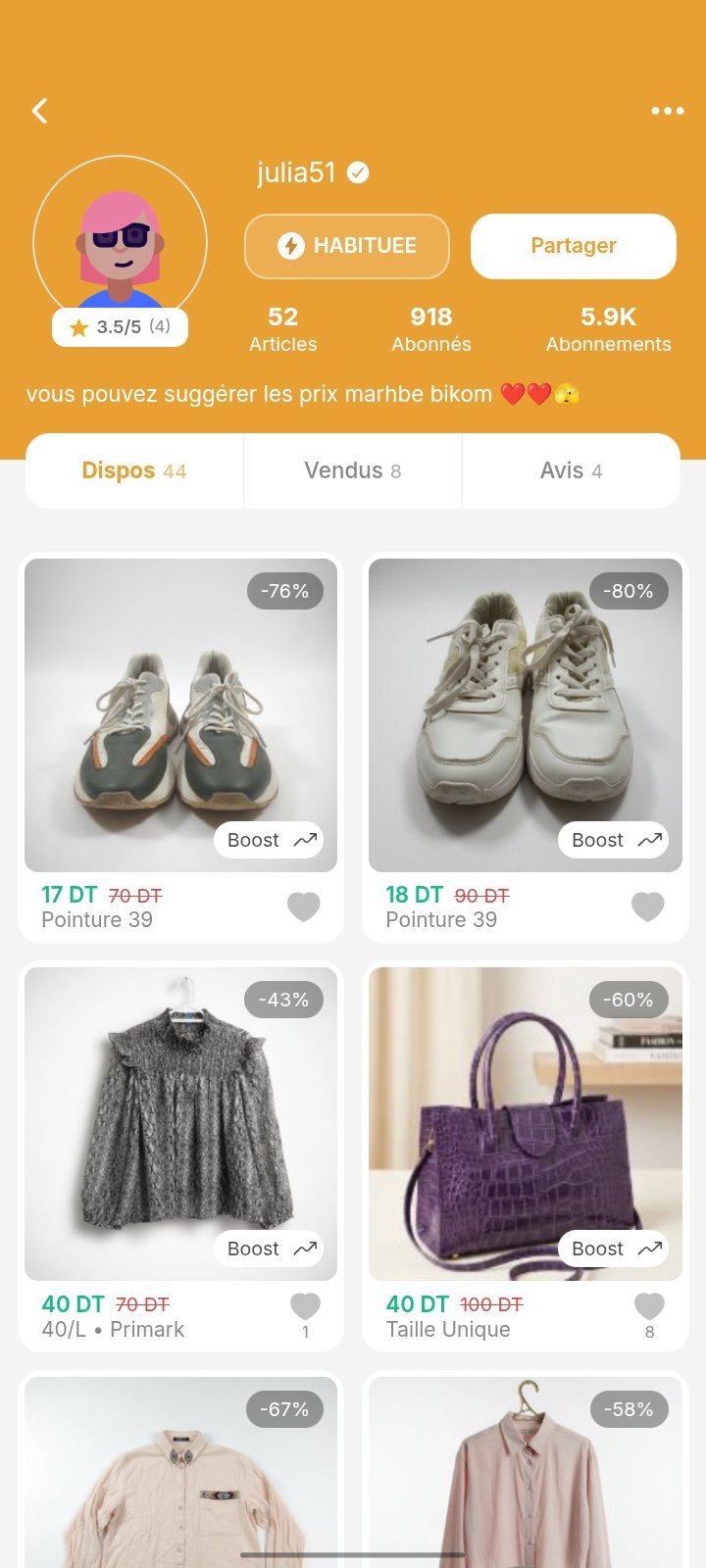
Task: Open the Avis reviews tab
Action: (x=572, y=470)
